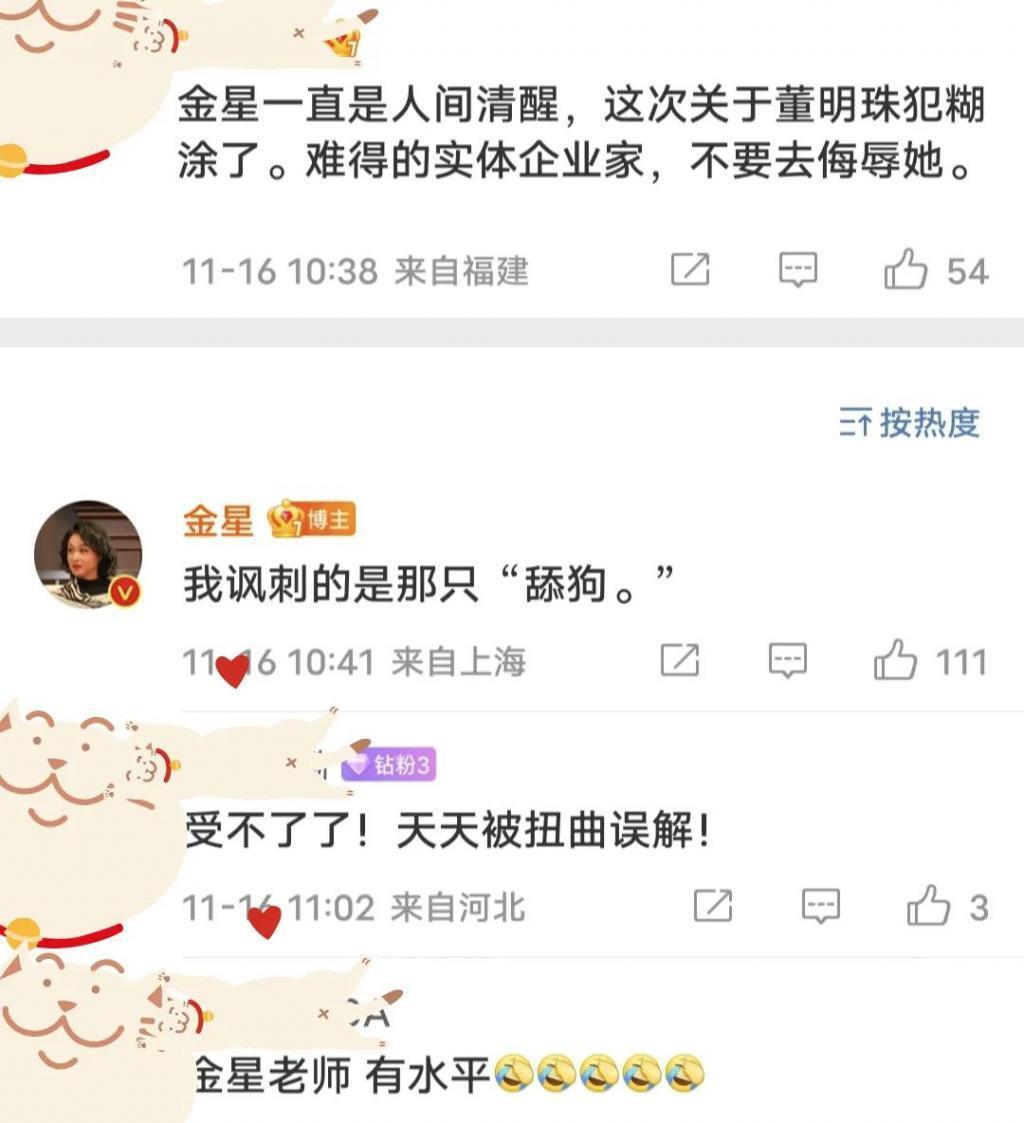1024x1123 pixels.
Task: Like the comment with 111 likes
Action: coord(897,660)
